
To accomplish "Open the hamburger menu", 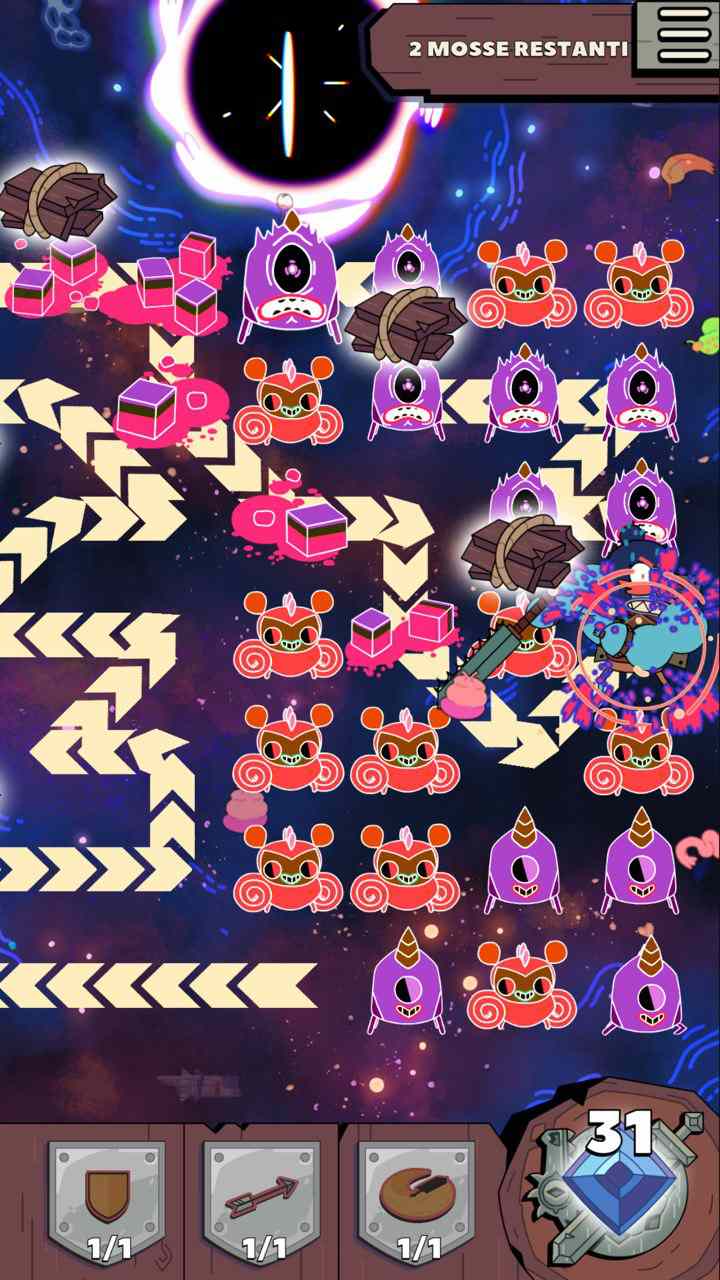I will [685, 37].
